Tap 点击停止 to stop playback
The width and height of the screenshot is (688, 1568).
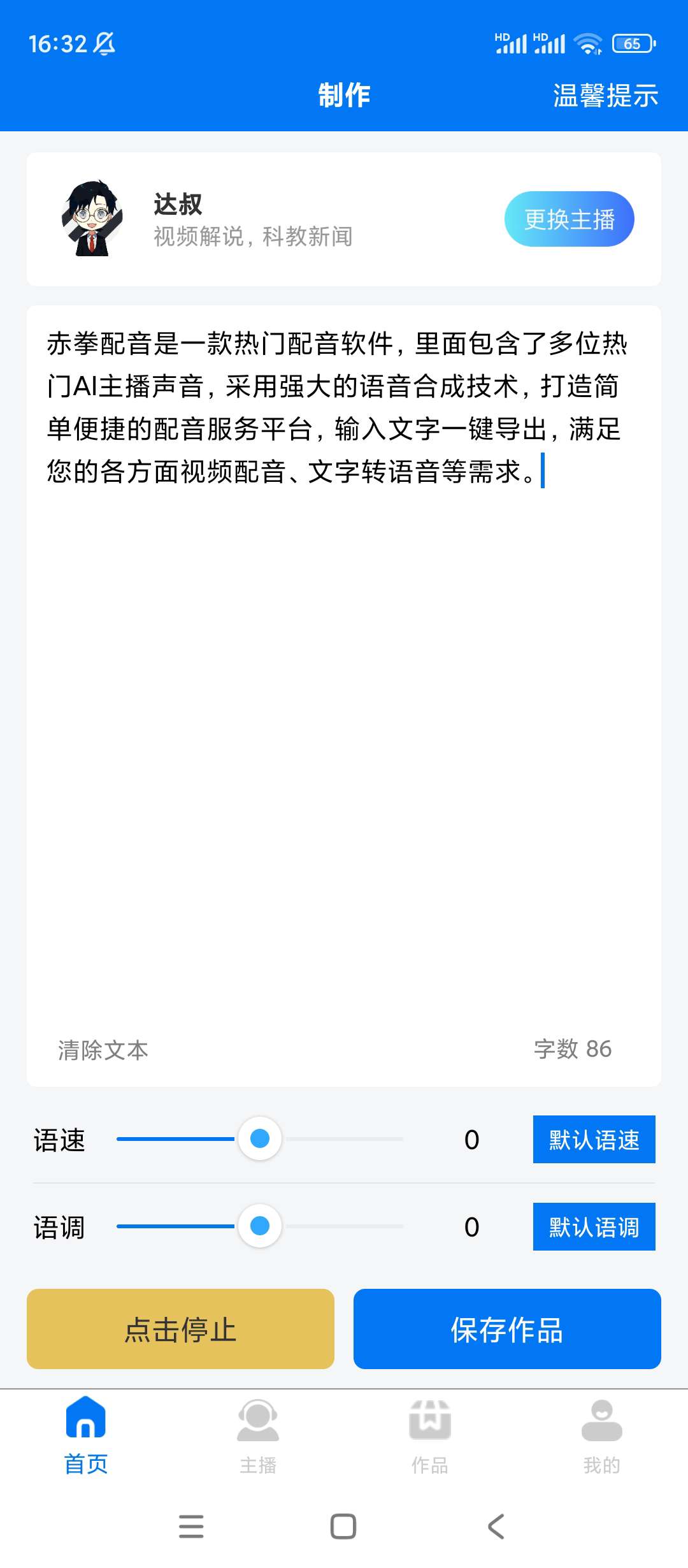pyautogui.click(x=179, y=1330)
